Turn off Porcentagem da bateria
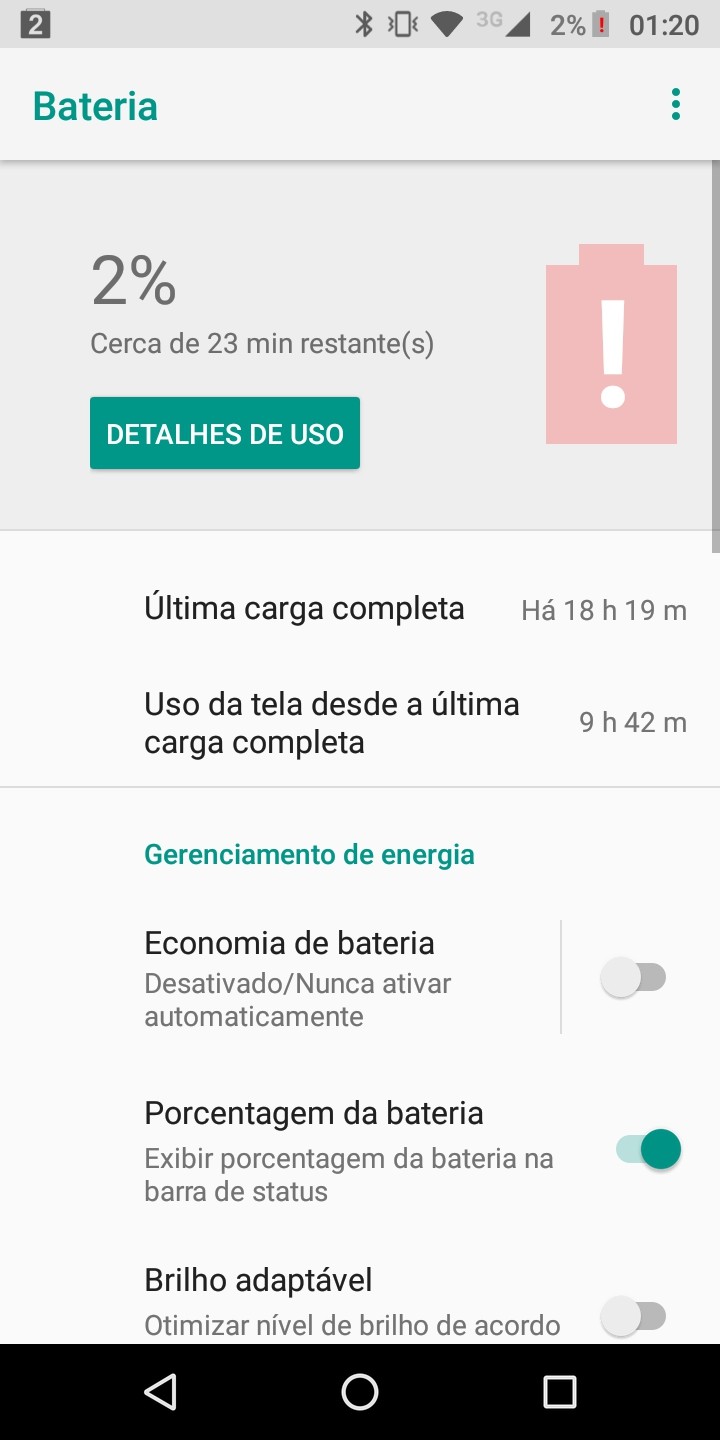 [648, 1149]
